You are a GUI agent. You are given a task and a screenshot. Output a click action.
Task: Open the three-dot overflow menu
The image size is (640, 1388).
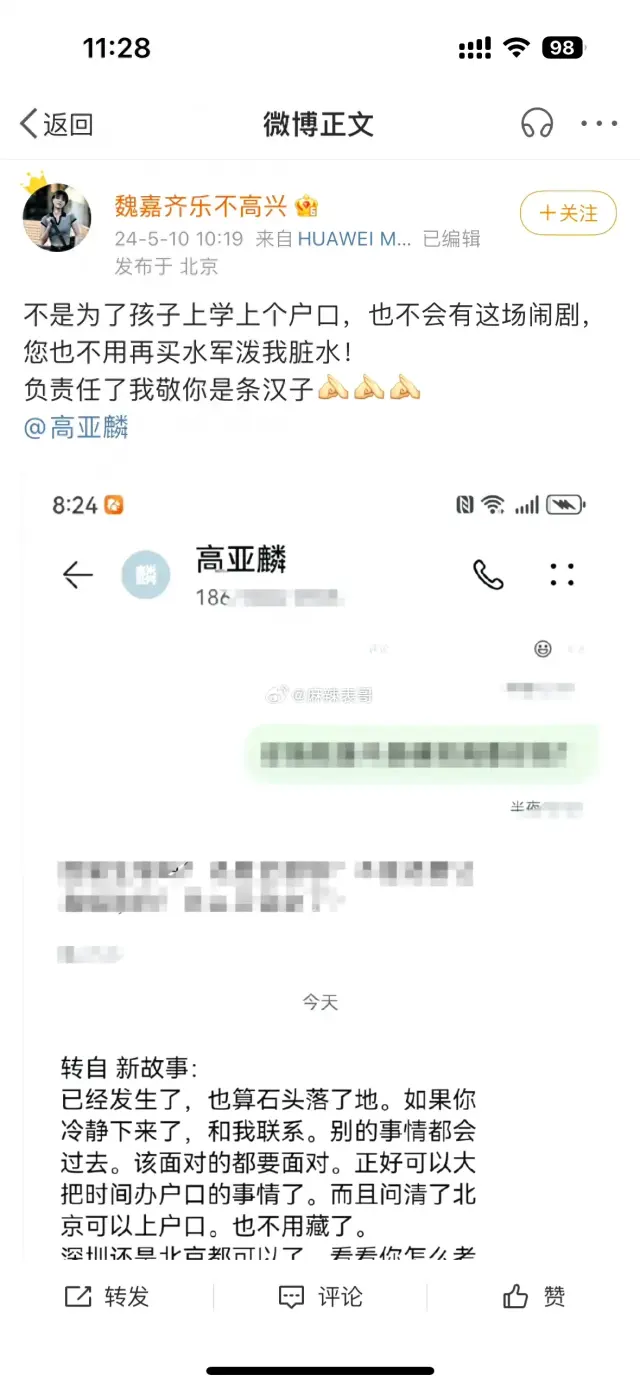[x=599, y=124]
